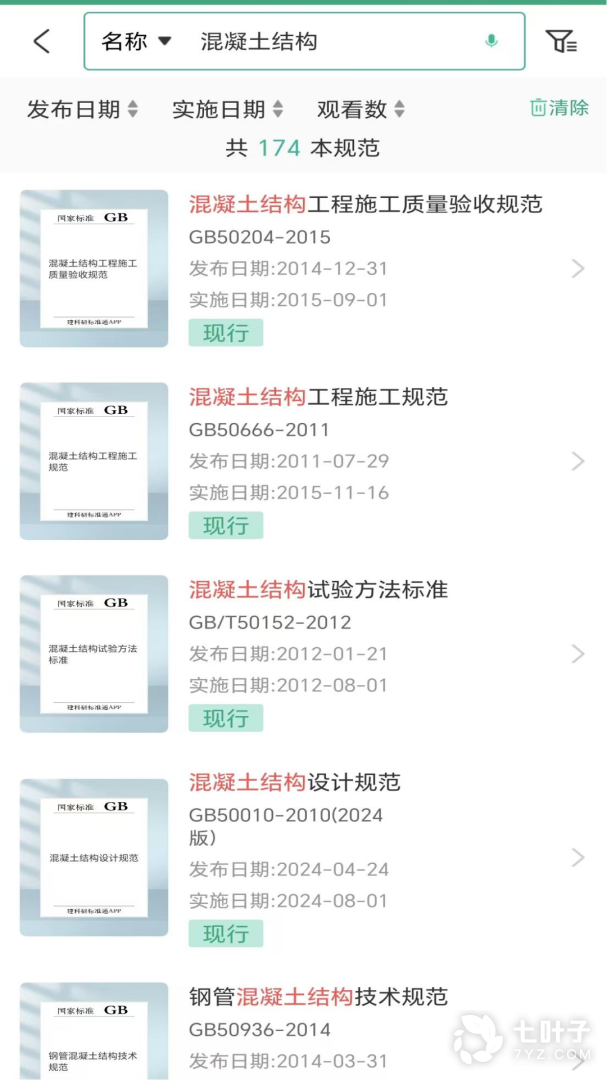607x1080 pixels.
Task: Start voice search with the microphone icon
Action: [491, 41]
